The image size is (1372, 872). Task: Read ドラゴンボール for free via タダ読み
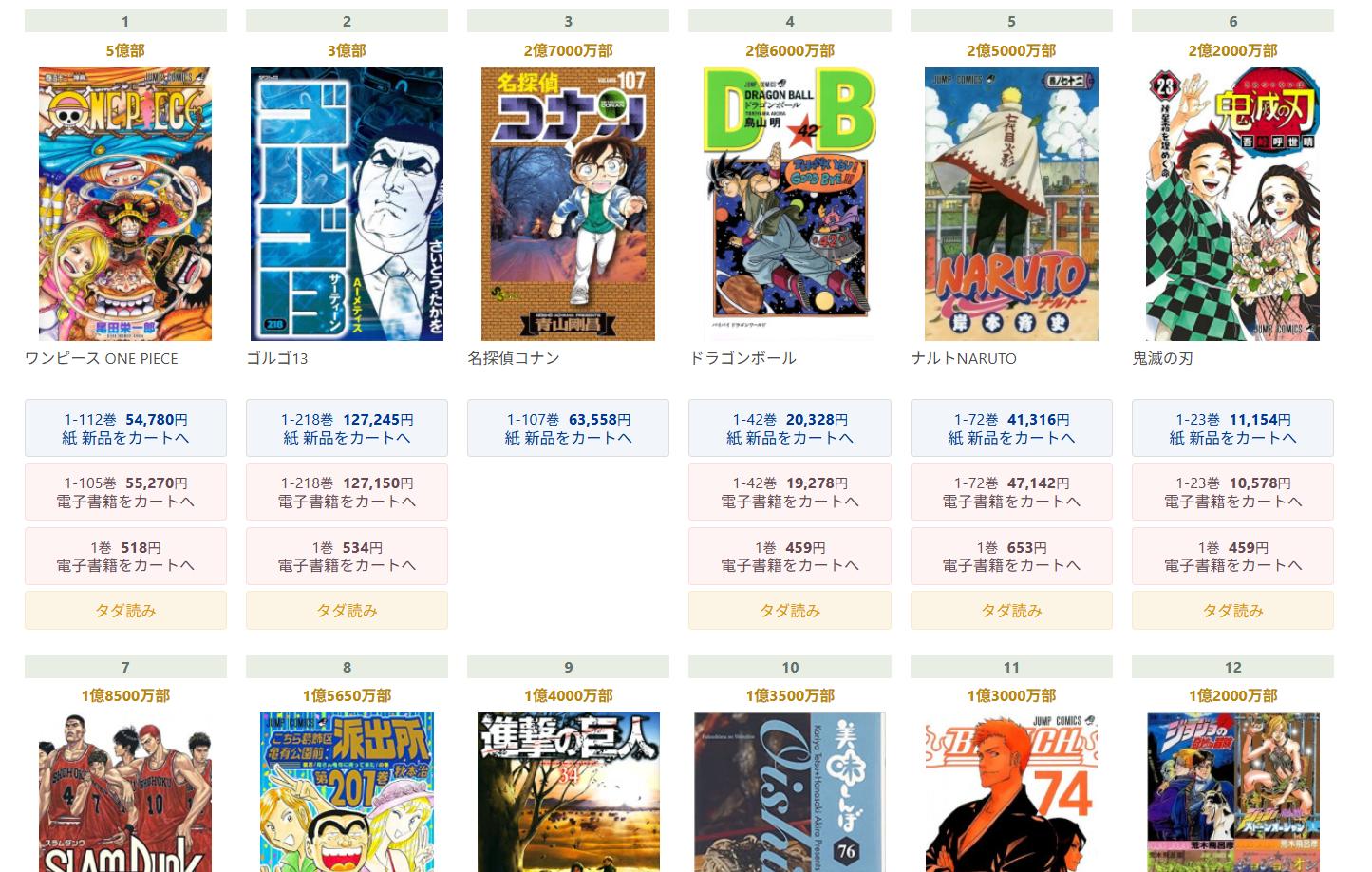point(789,611)
